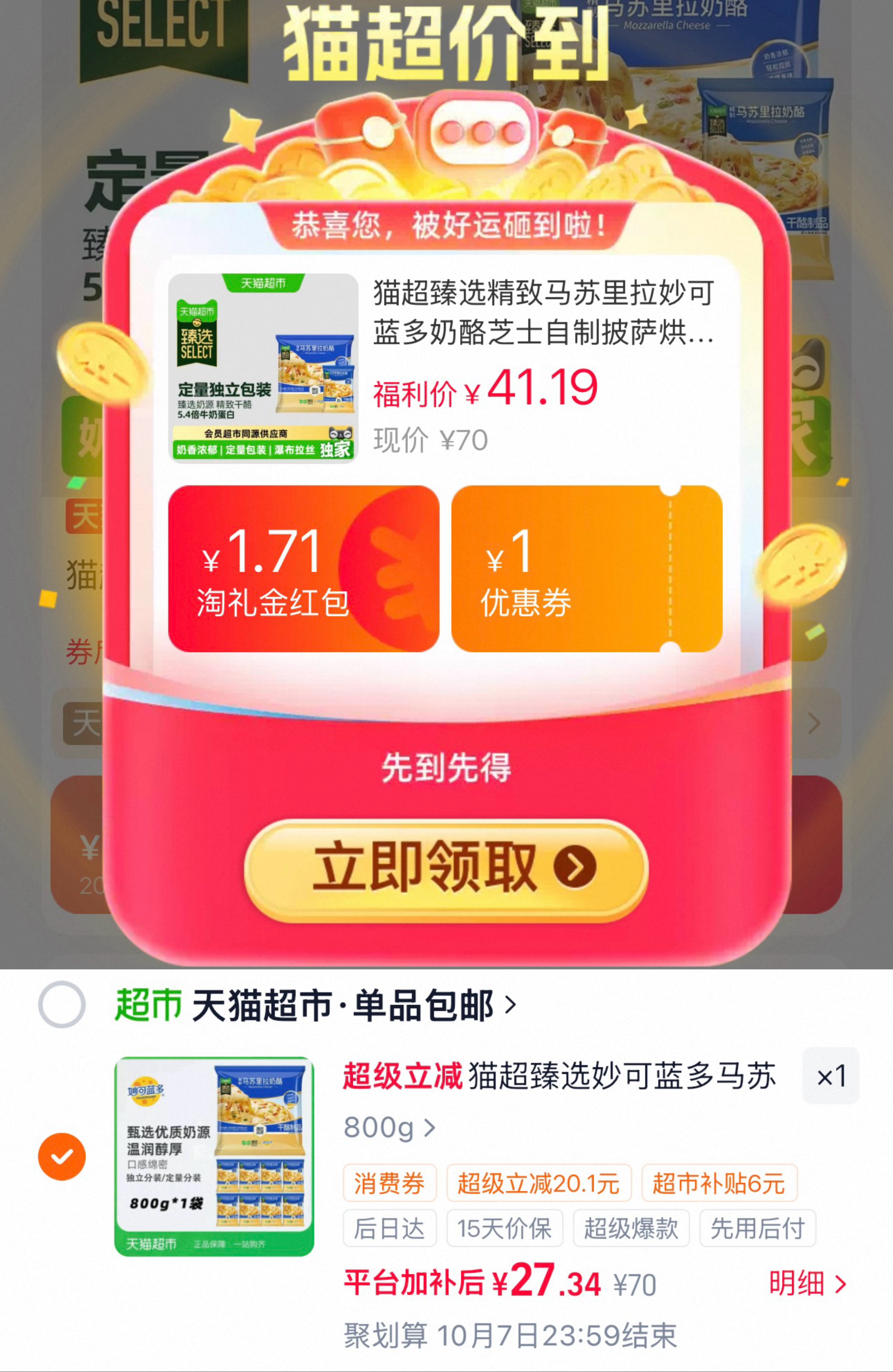Viewport: 893px width, 1372px height.
Task: Change the 800g specification option
Action: 390,1127
